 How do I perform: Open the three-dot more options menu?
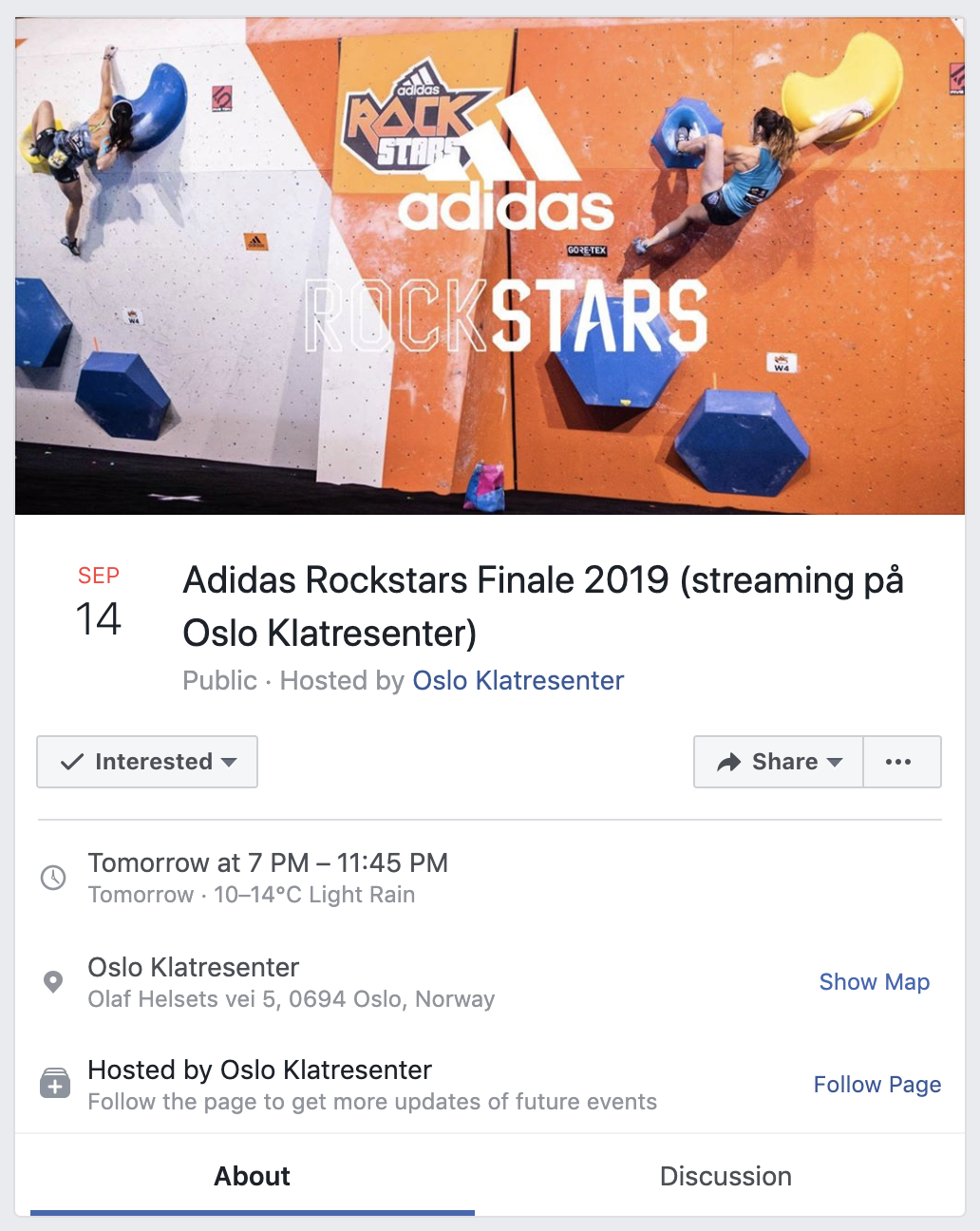[898, 762]
